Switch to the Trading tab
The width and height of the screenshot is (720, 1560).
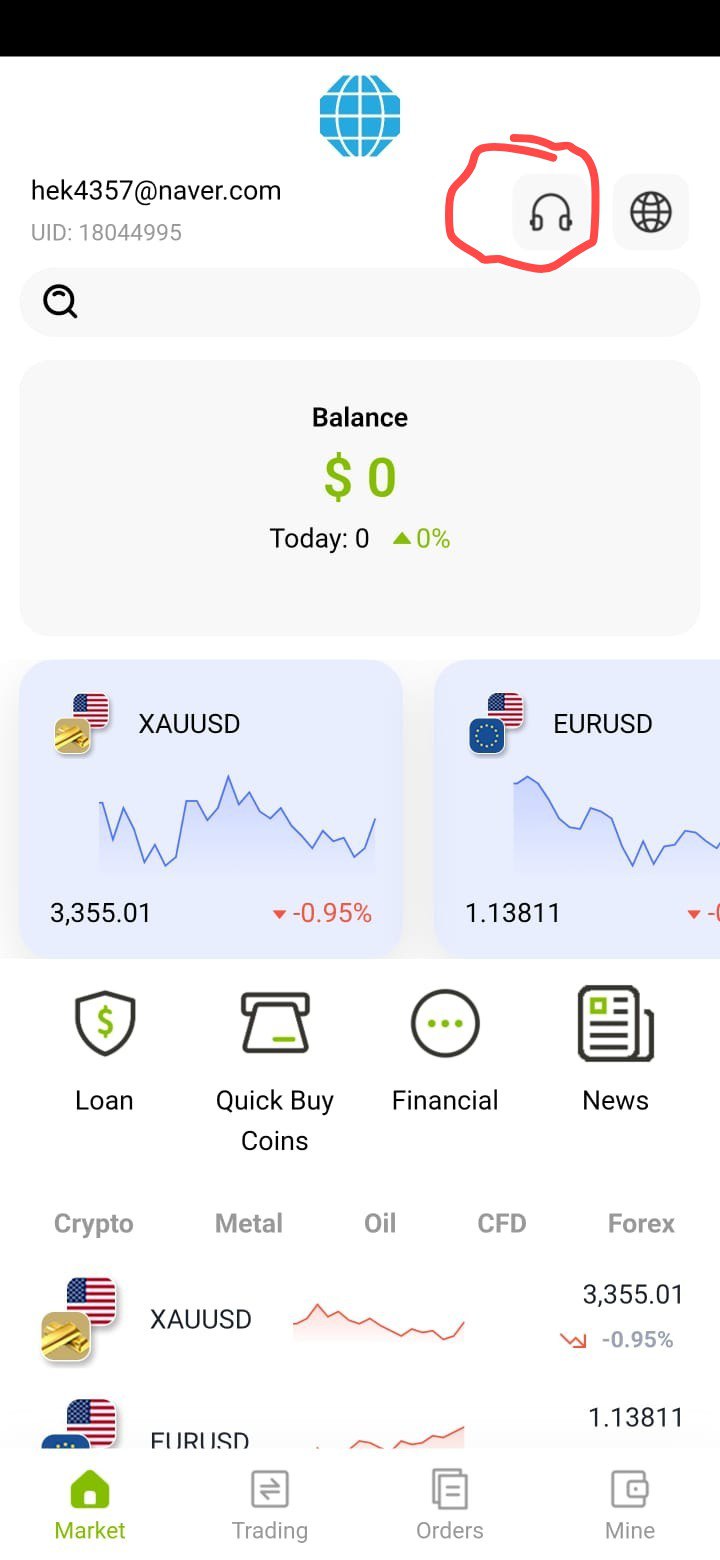click(x=270, y=1505)
